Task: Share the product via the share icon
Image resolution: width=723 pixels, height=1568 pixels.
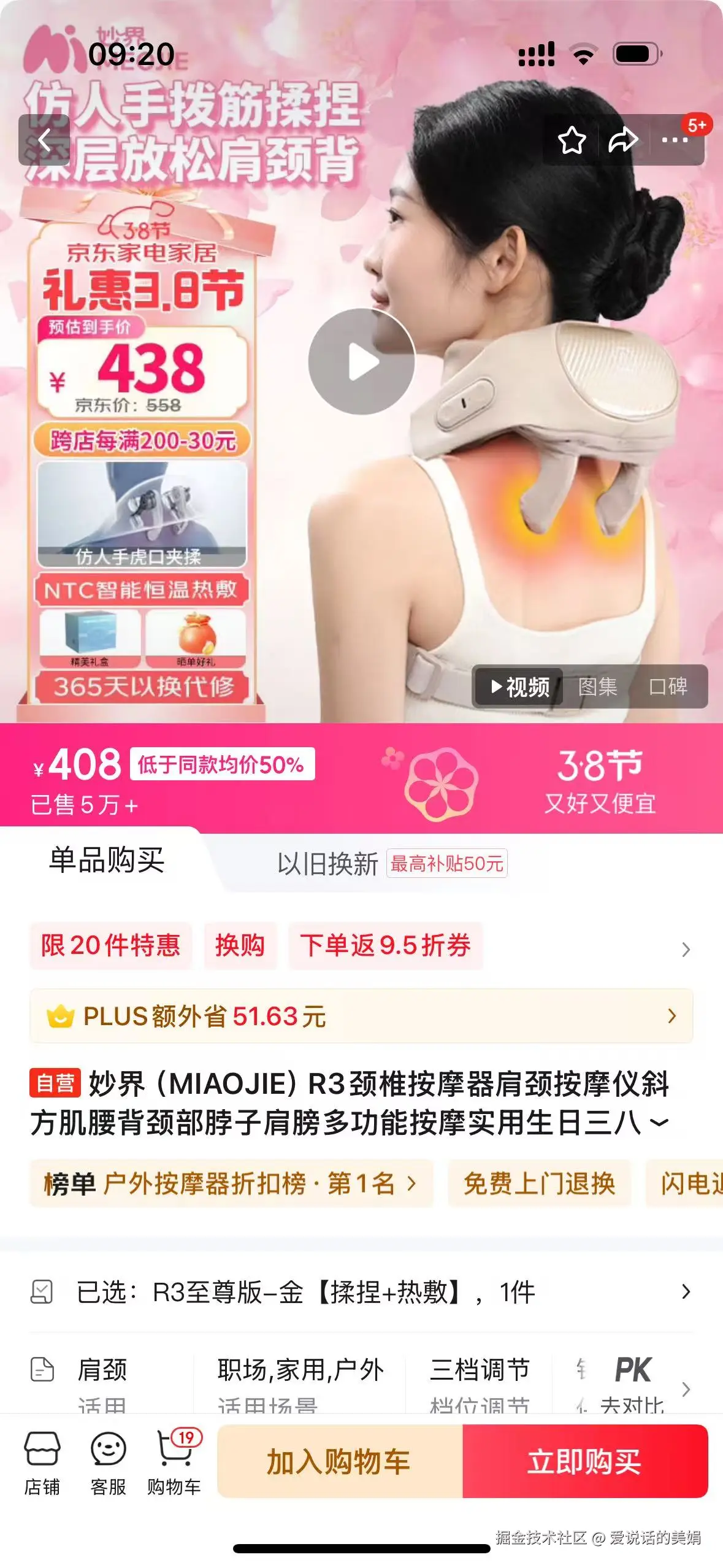Action: point(624,140)
